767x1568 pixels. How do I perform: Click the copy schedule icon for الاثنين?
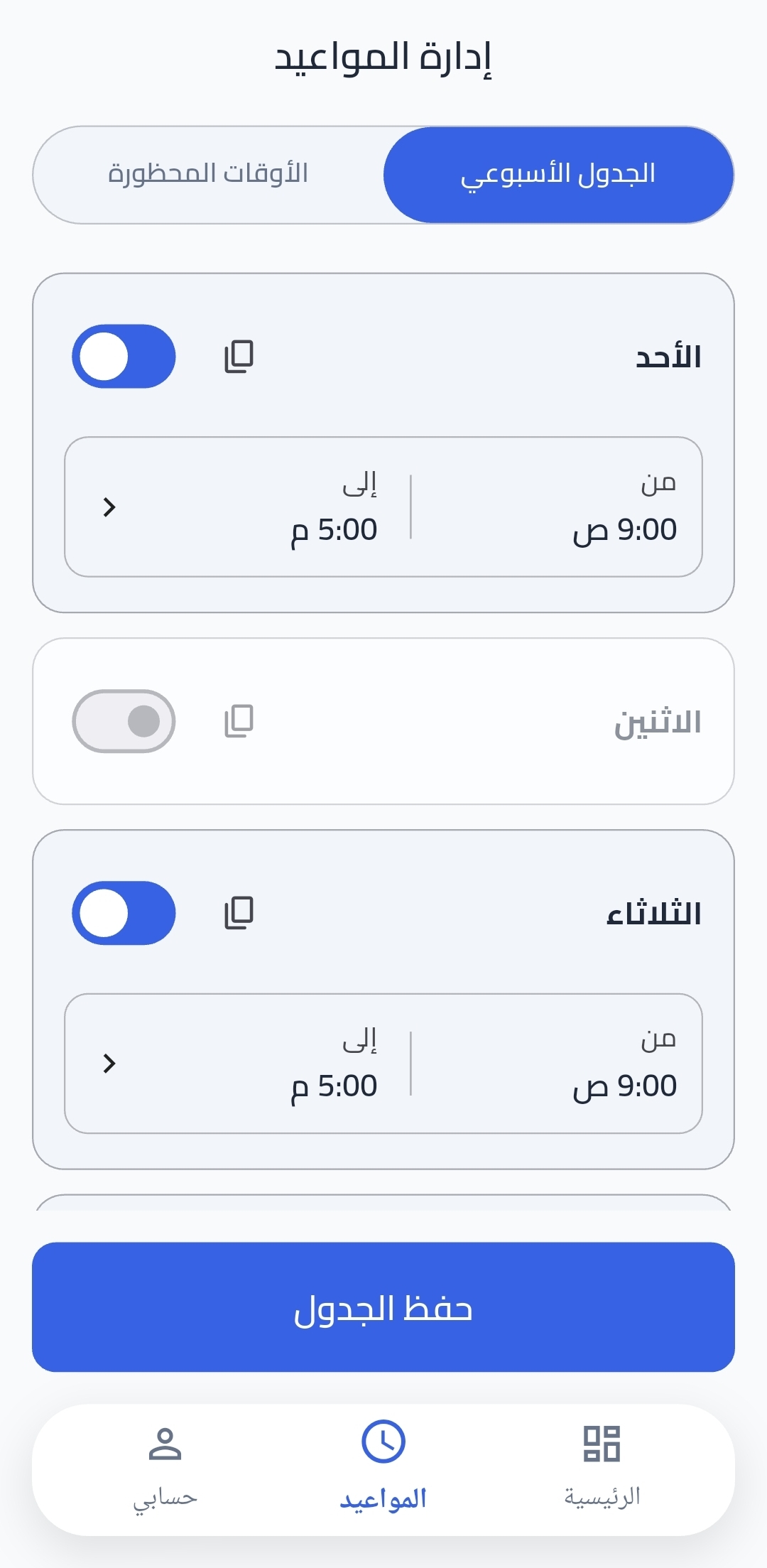(x=238, y=721)
